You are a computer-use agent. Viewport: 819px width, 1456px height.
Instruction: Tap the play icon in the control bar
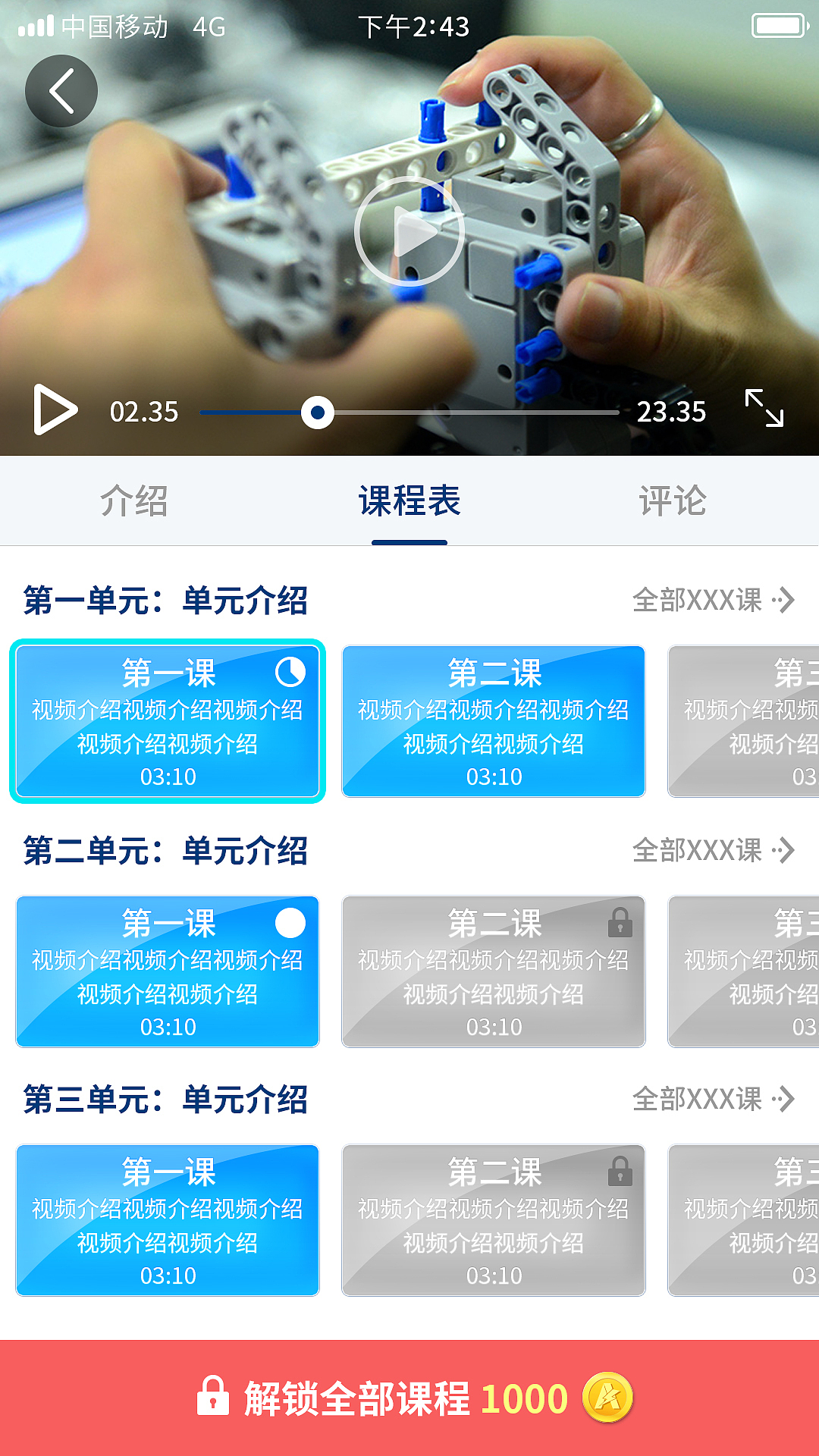point(55,410)
